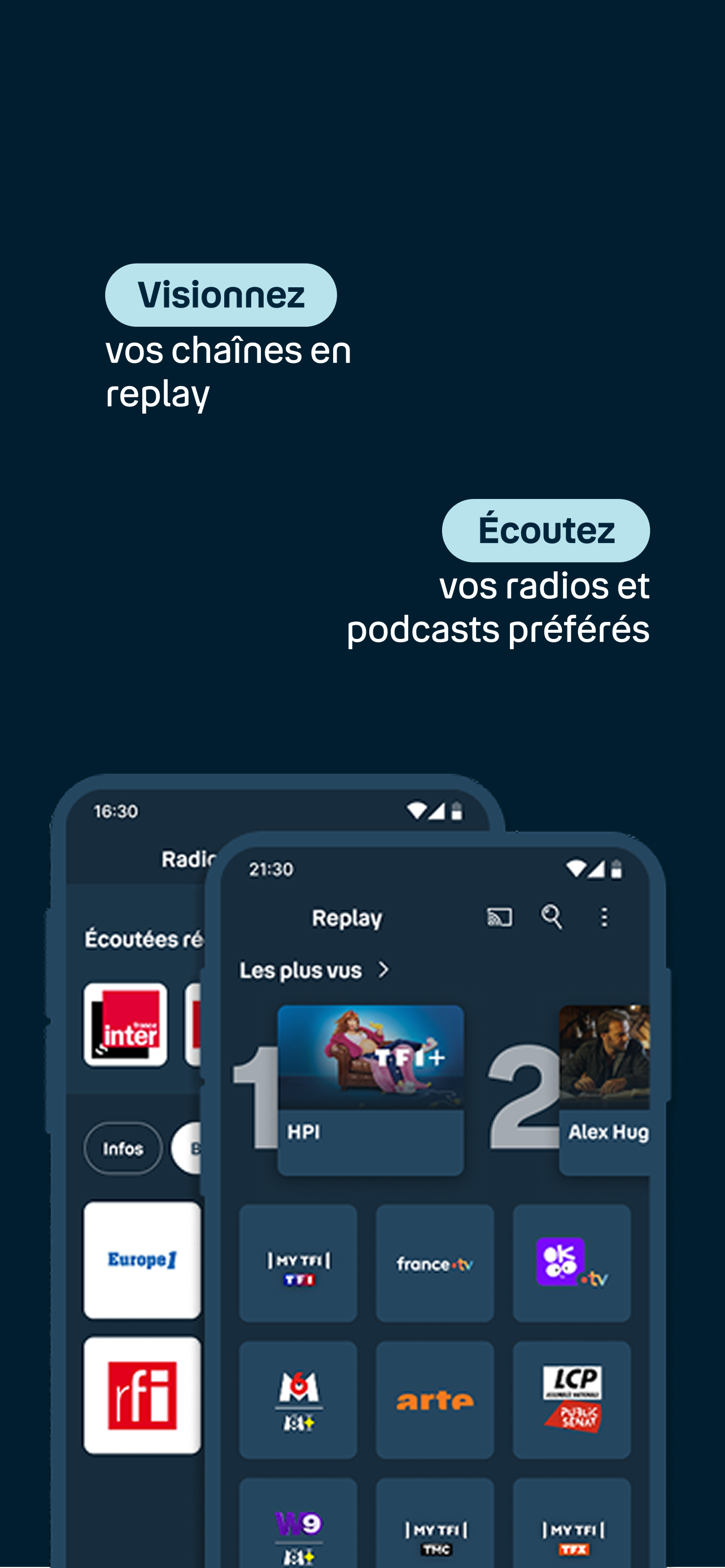Open the three-dot overflow menu
This screenshot has height=1568, width=725.
604,916
